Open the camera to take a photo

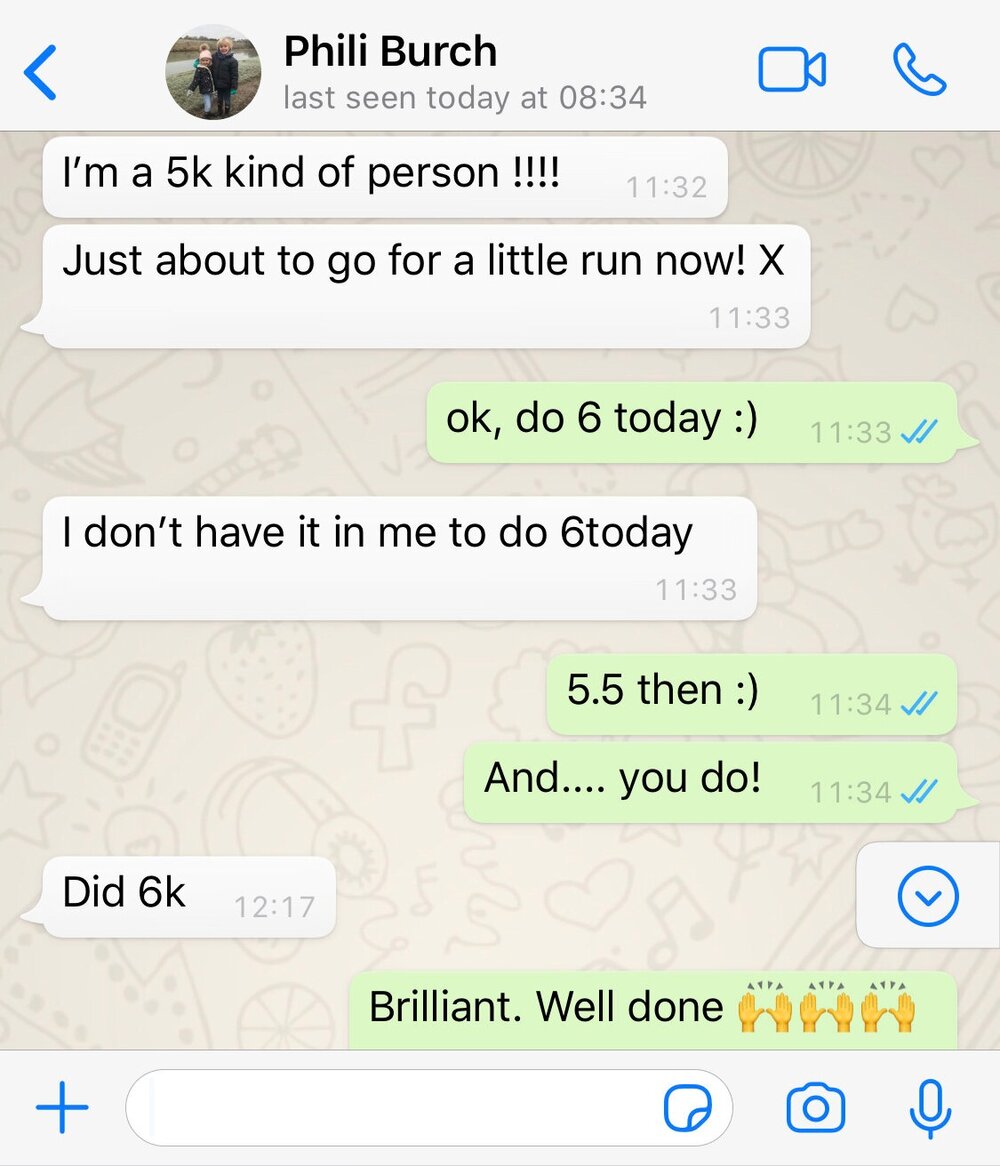click(x=815, y=1108)
